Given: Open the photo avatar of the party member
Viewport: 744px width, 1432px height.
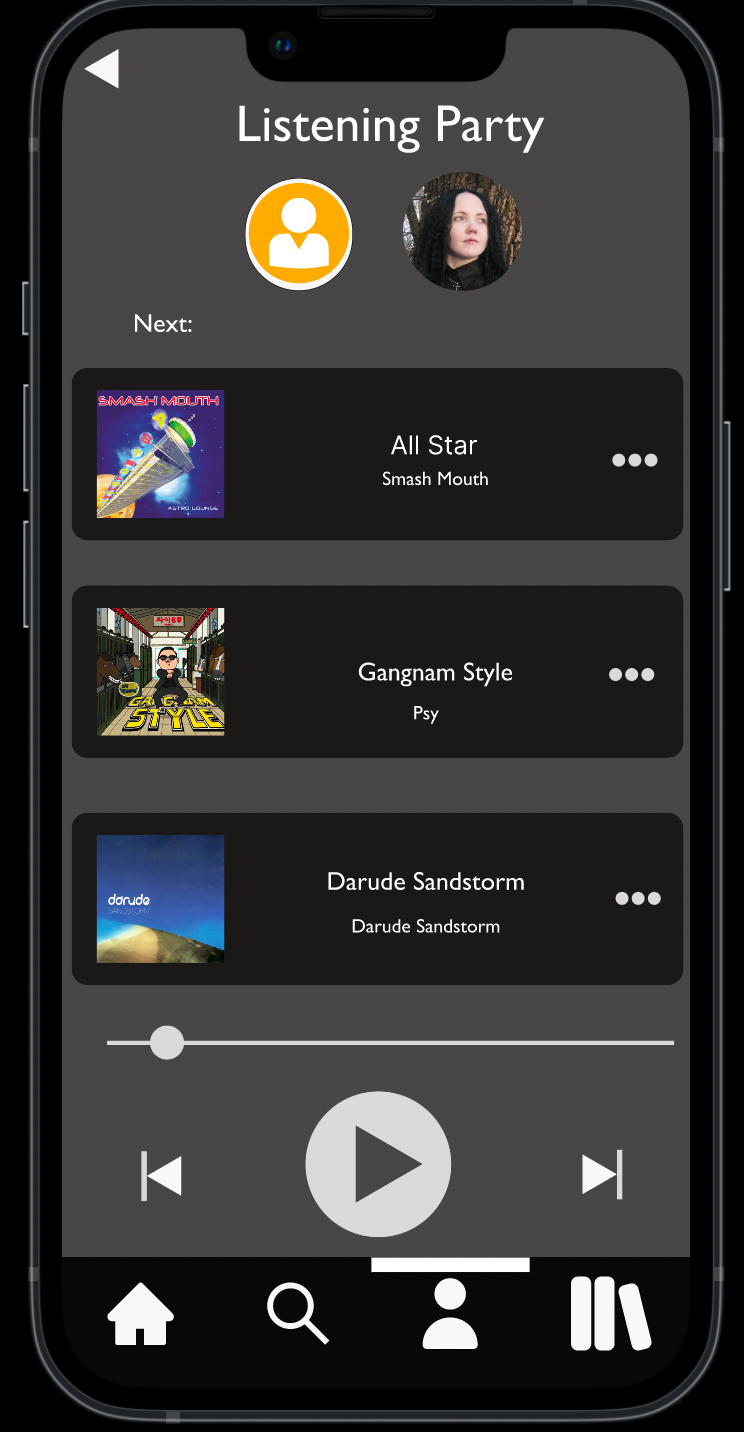Looking at the screenshot, I should click(462, 231).
